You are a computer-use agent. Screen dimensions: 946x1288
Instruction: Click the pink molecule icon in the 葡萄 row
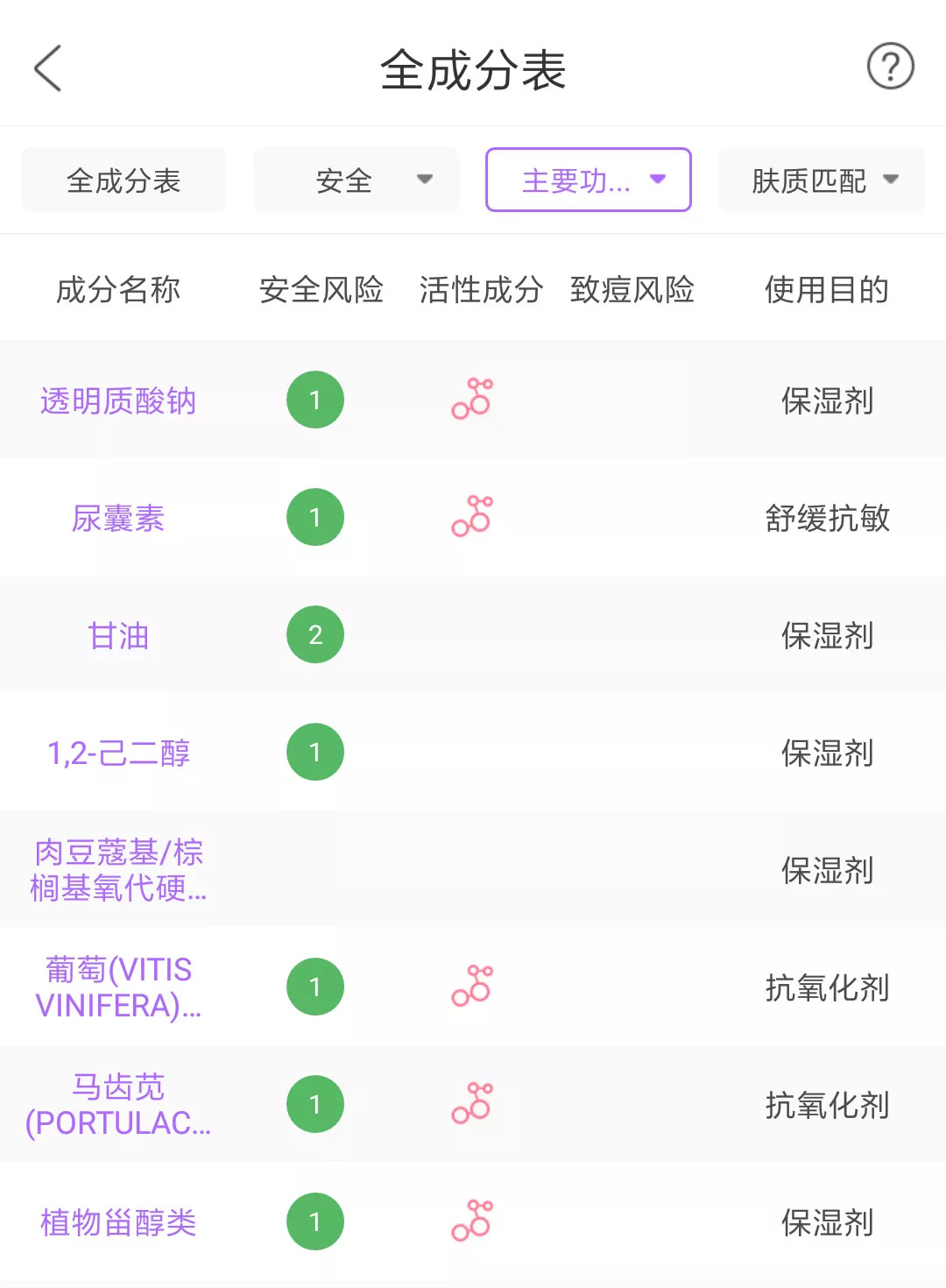[471, 986]
